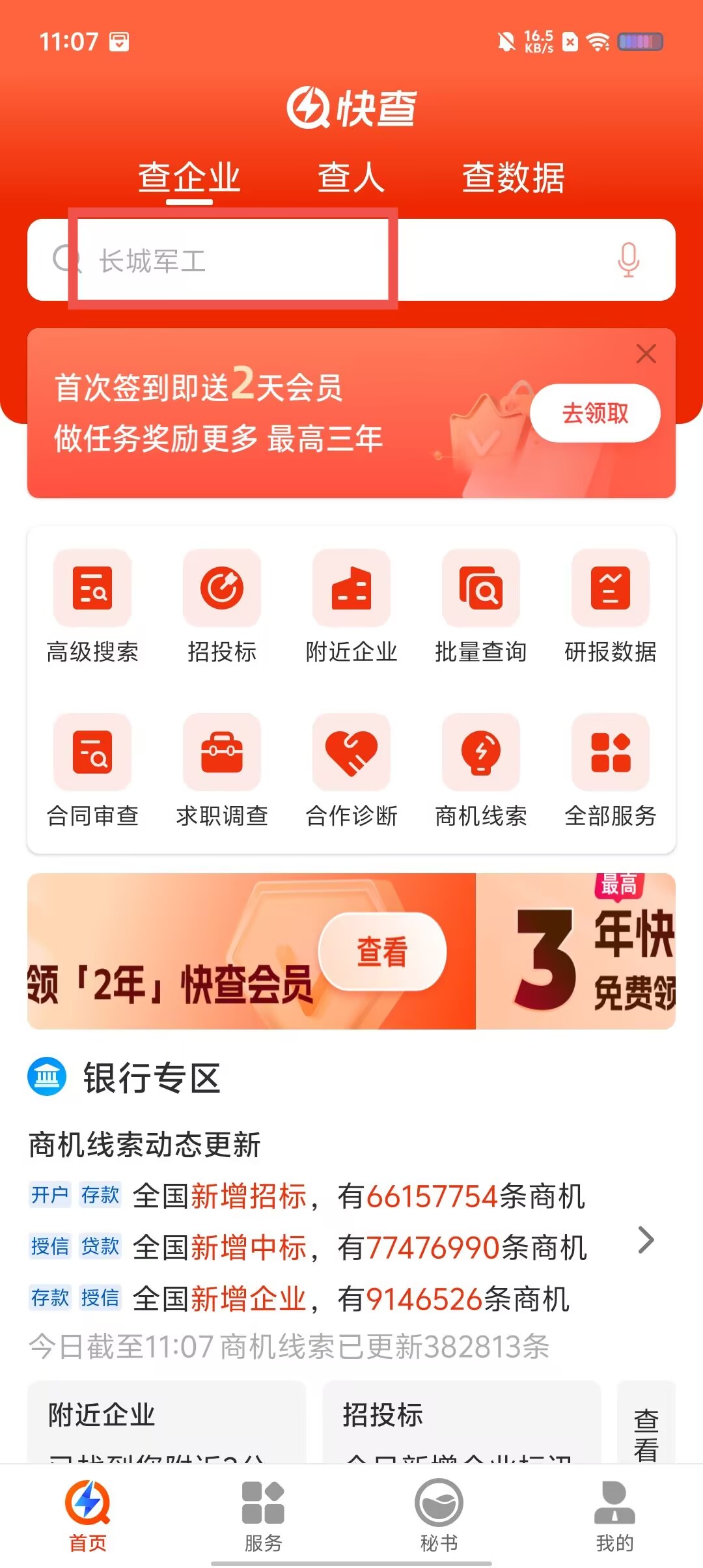This screenshot has width=703, height=1568.
Task: Tap the 去领取 button
Action: pos(595,413)
